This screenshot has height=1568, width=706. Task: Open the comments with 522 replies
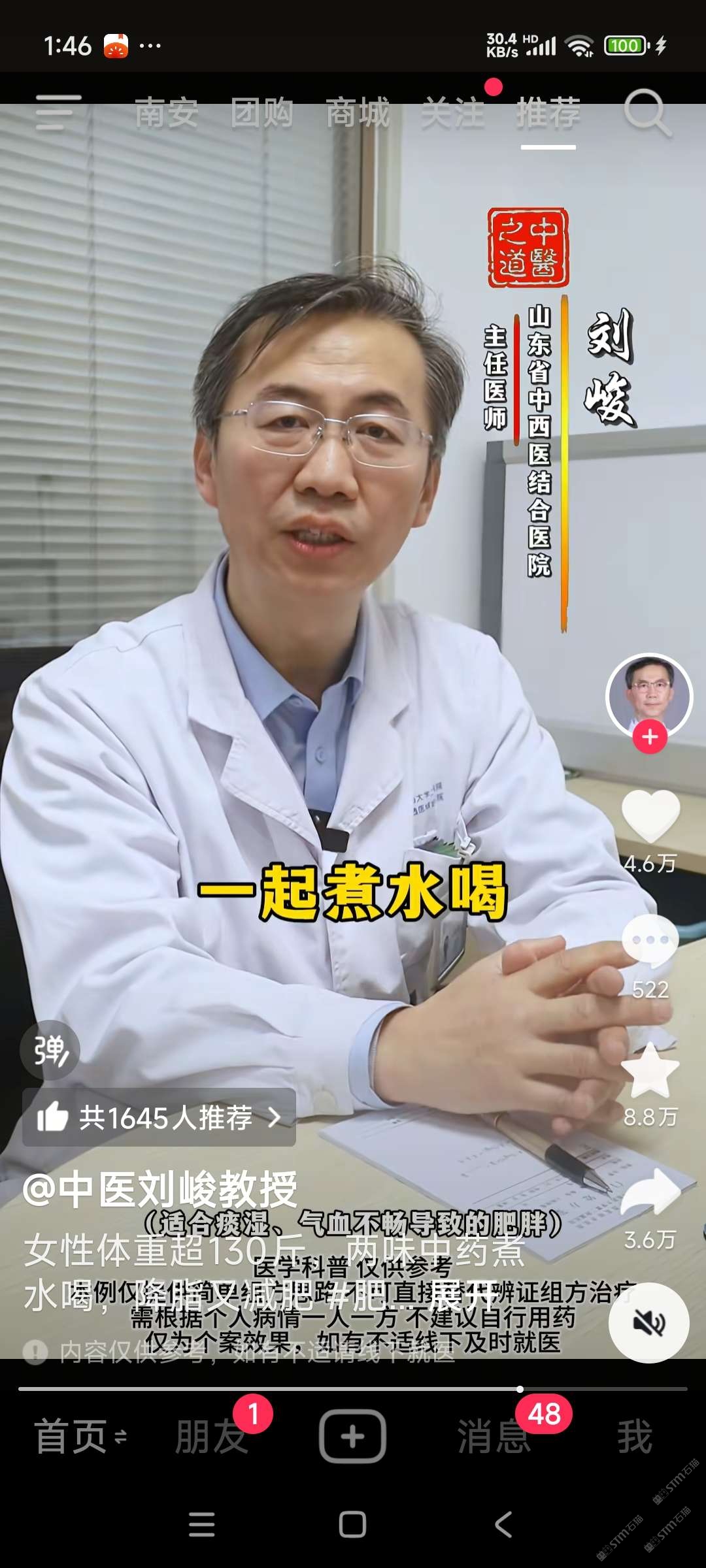click(x=650, y=942)
